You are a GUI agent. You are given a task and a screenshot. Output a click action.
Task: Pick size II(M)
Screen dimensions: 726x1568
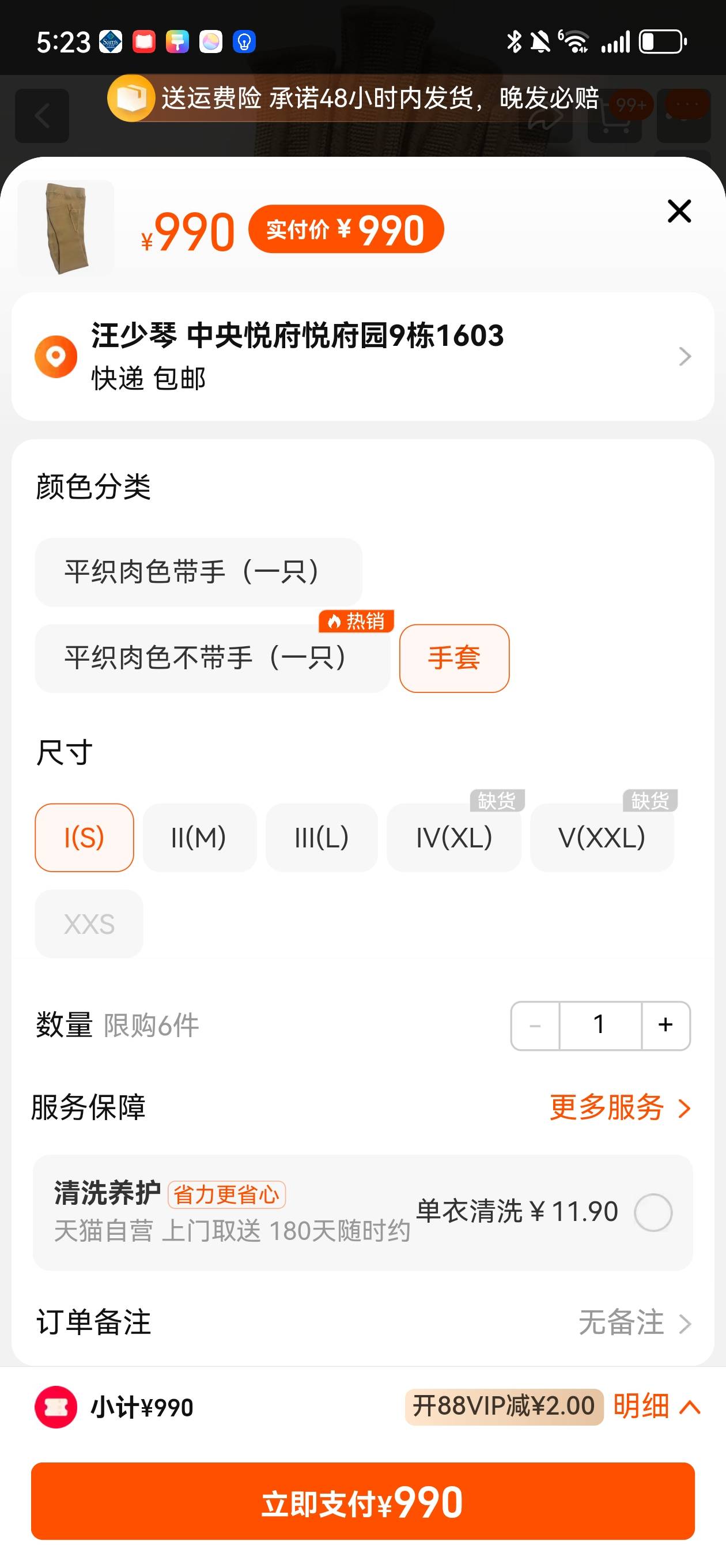(x=199, y=838)
